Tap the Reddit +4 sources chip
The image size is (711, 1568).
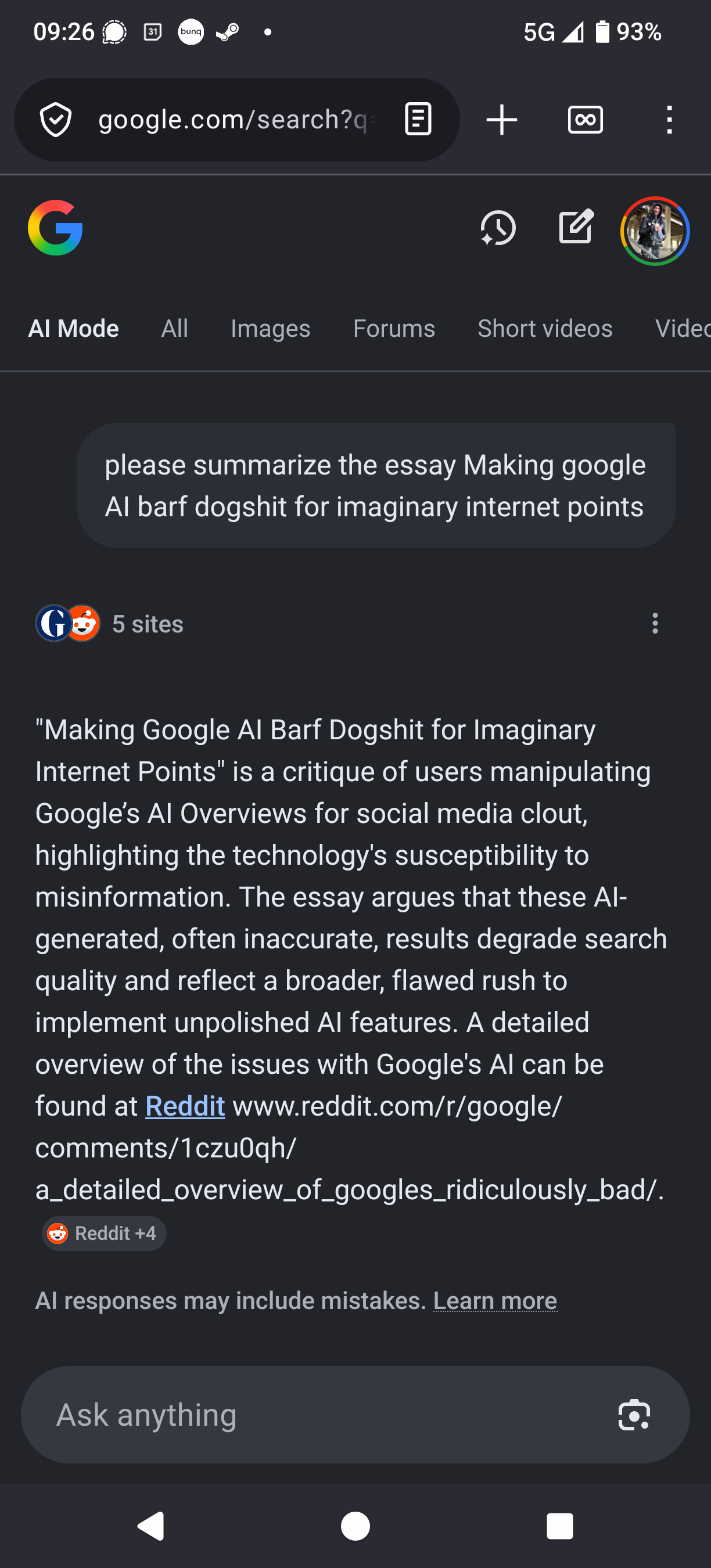pyautogui.click(x=104, y=1234)
